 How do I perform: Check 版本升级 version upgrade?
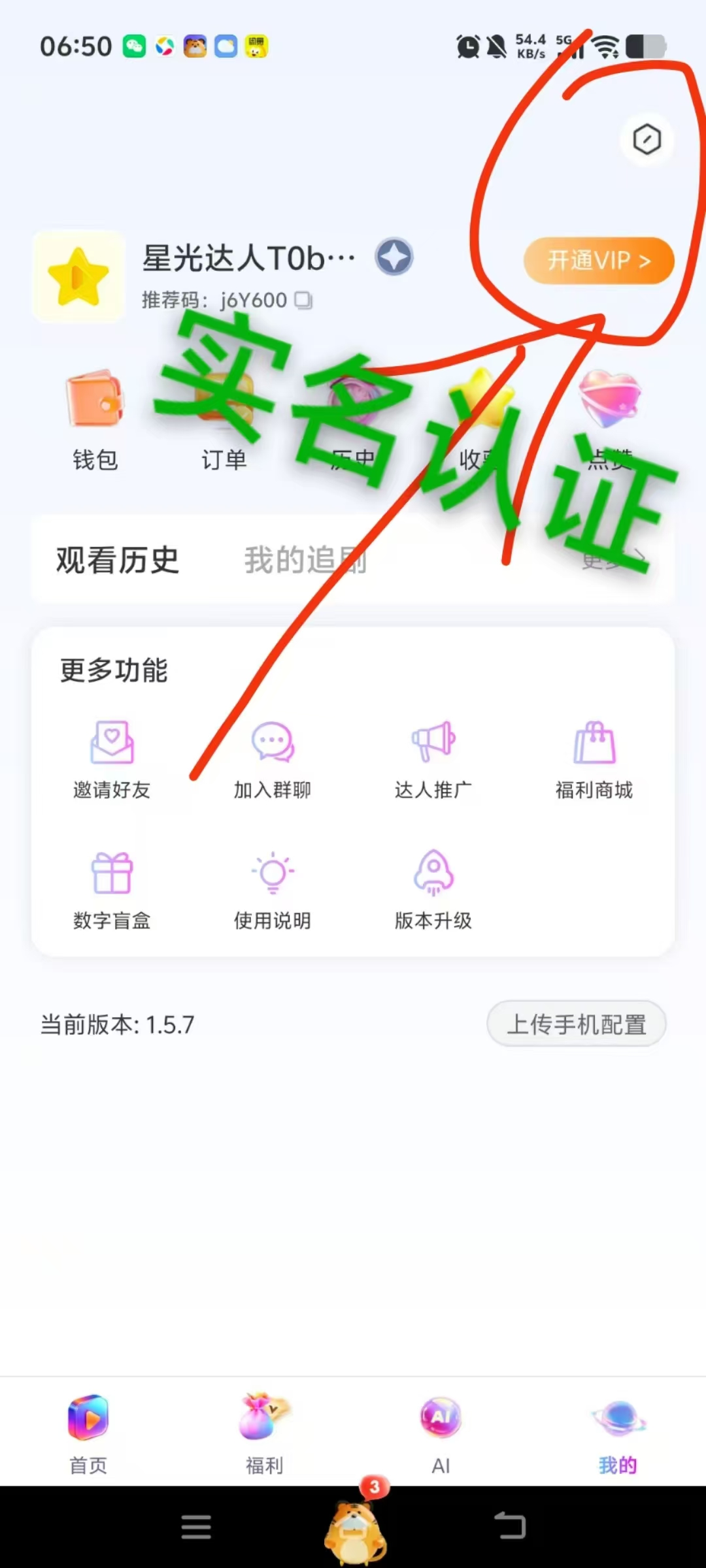pyautogui.click(x=433, y=891)
